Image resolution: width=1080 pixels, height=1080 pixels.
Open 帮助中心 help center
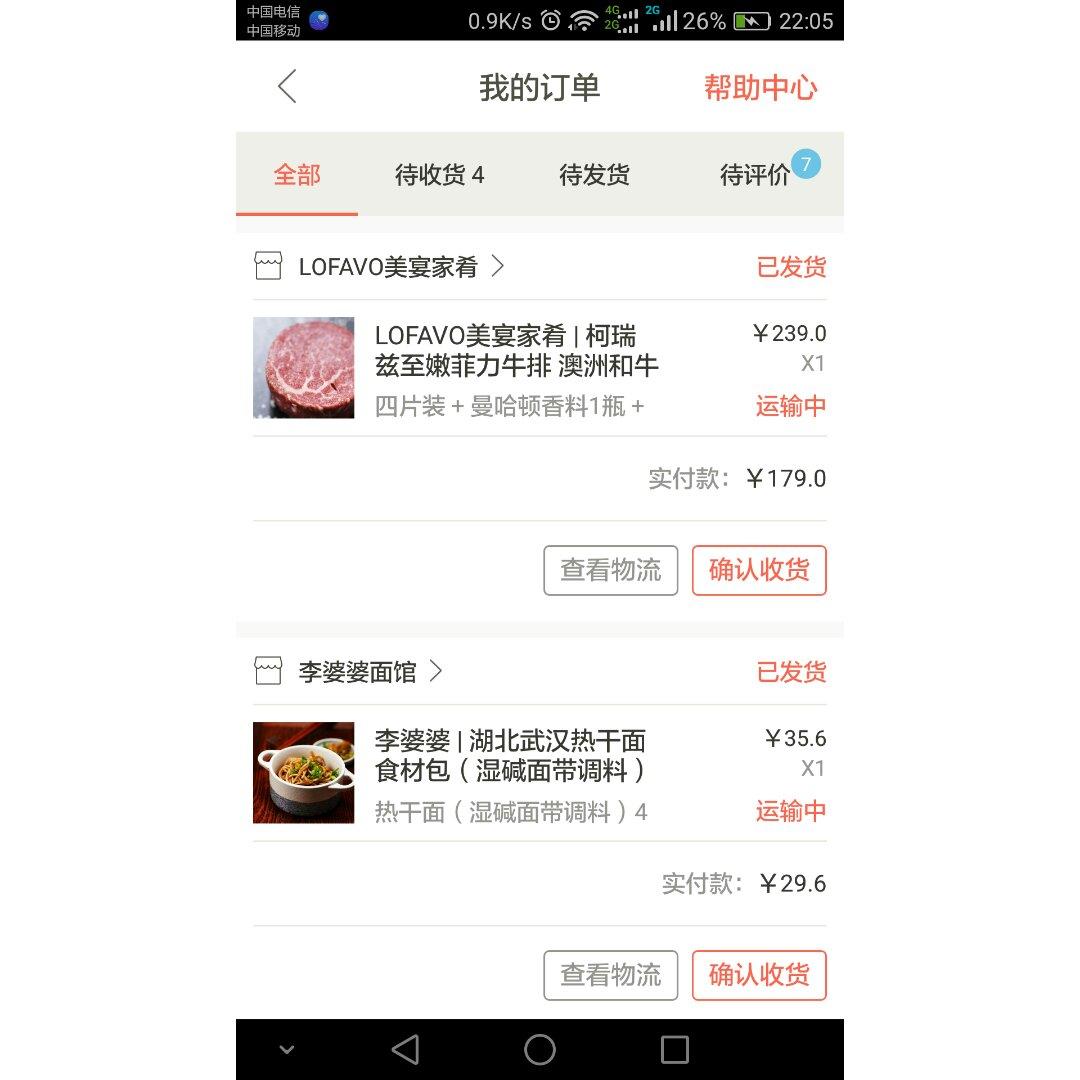(760, 88)
